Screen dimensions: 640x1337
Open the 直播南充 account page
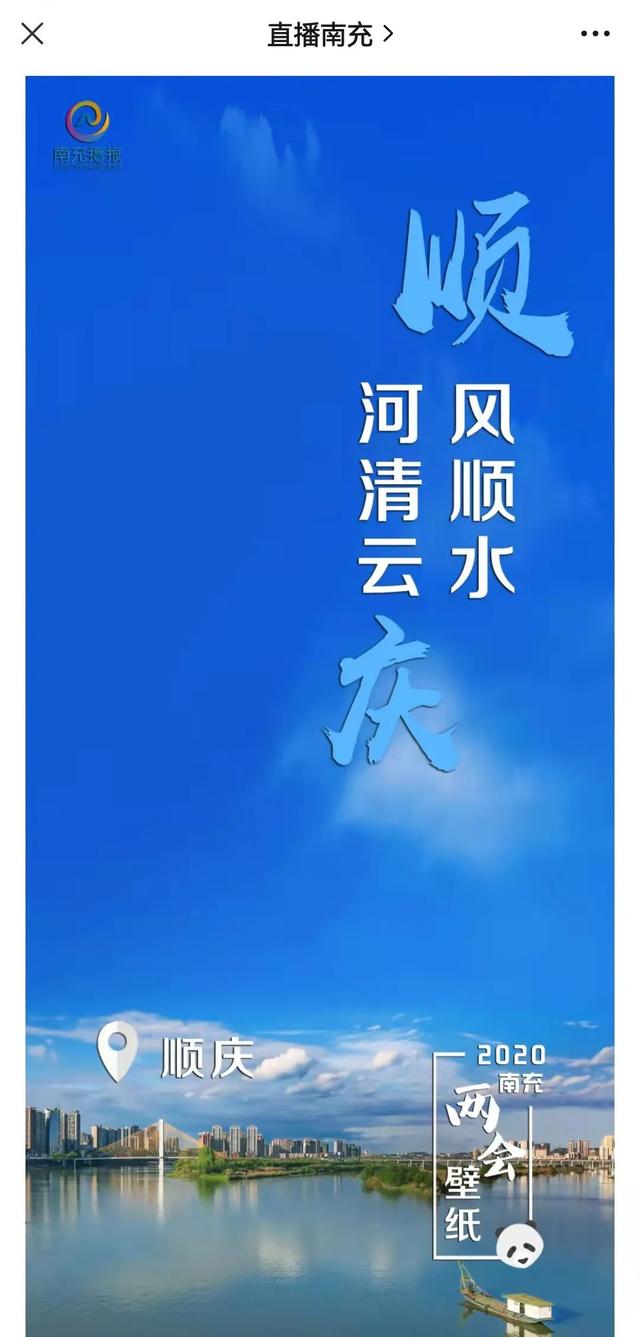click(x=329, y=35)
